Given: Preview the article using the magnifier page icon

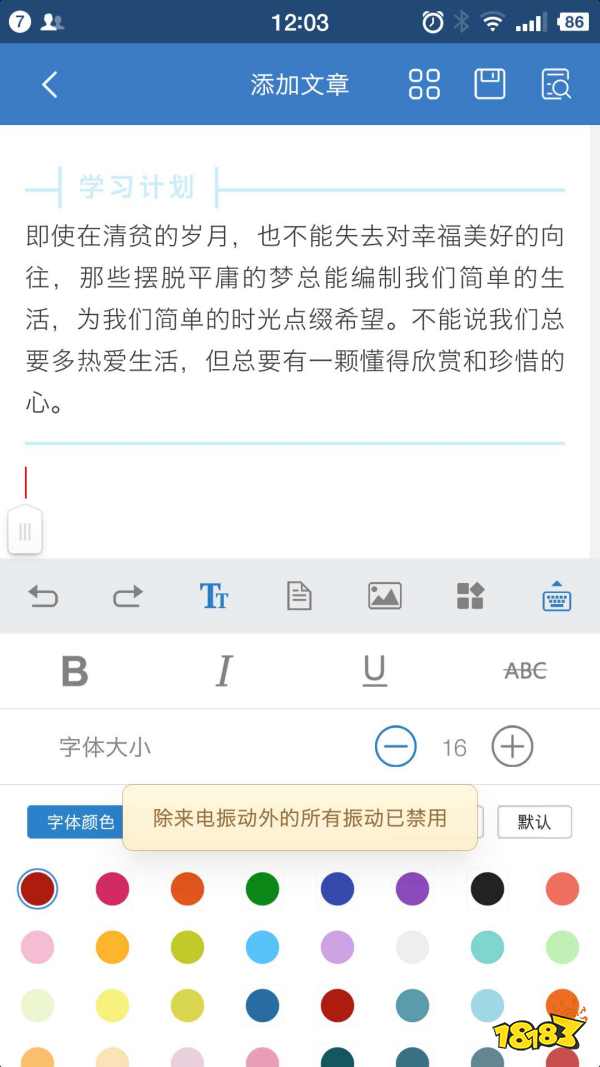Looking at the screenshot, I should (555, 85).
